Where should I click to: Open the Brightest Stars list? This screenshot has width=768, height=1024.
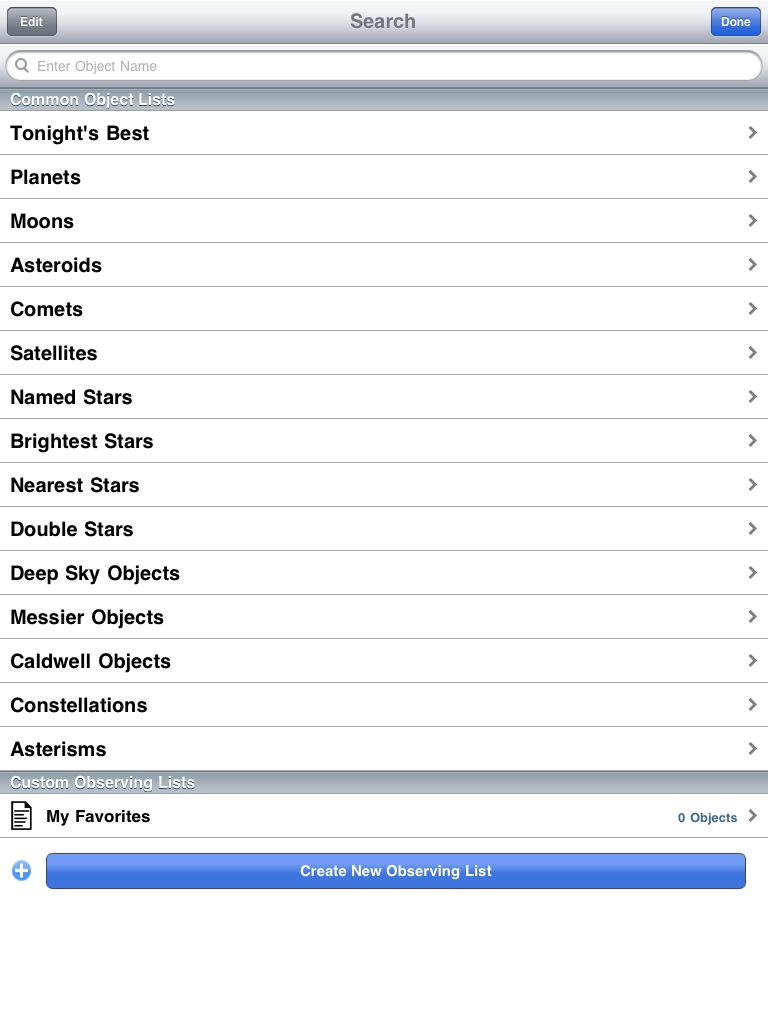pyautogui.click(x=384, y=441)
